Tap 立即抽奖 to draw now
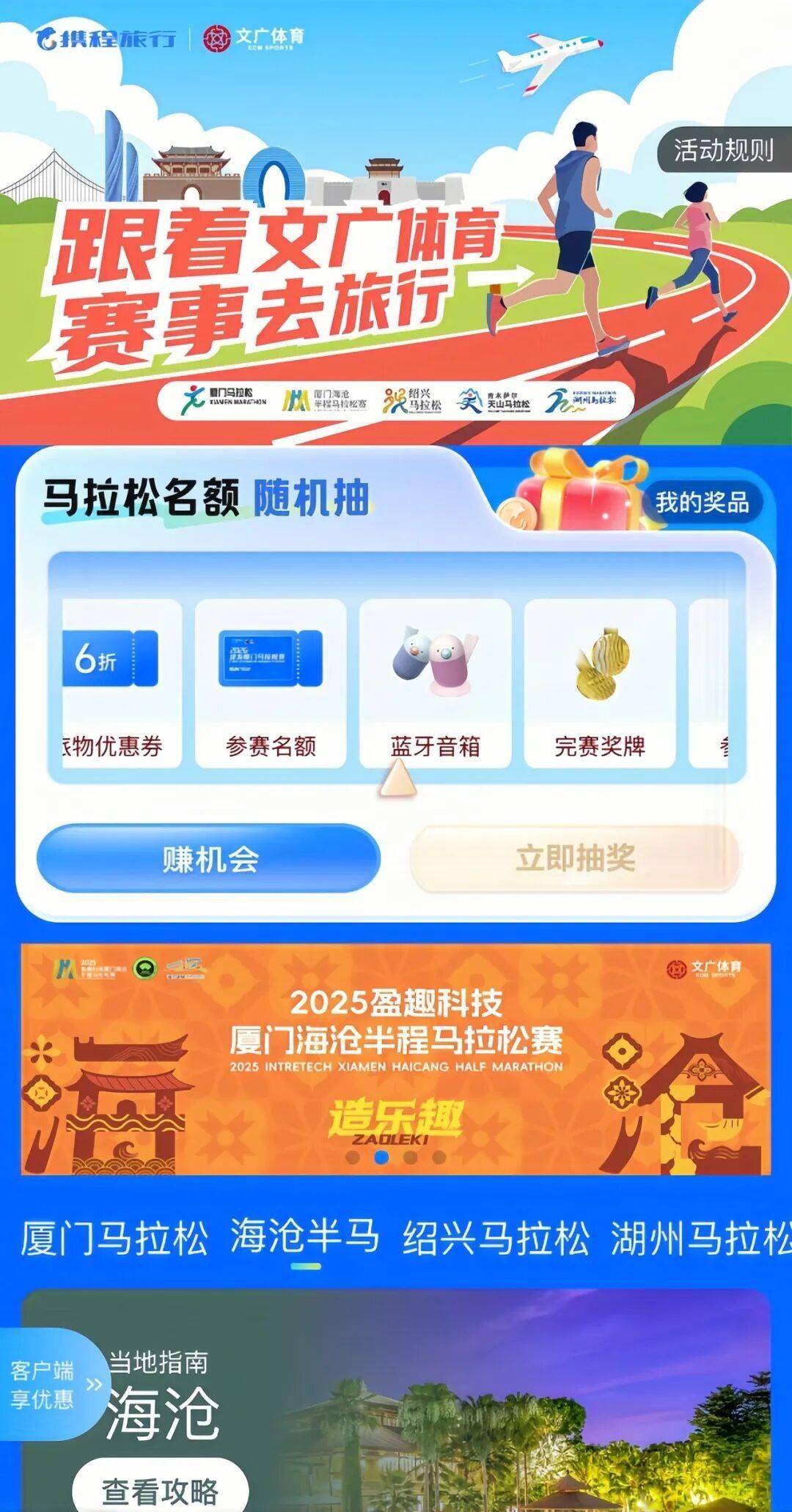This screenshot has height=1512, width=792. tap(575, 858)
